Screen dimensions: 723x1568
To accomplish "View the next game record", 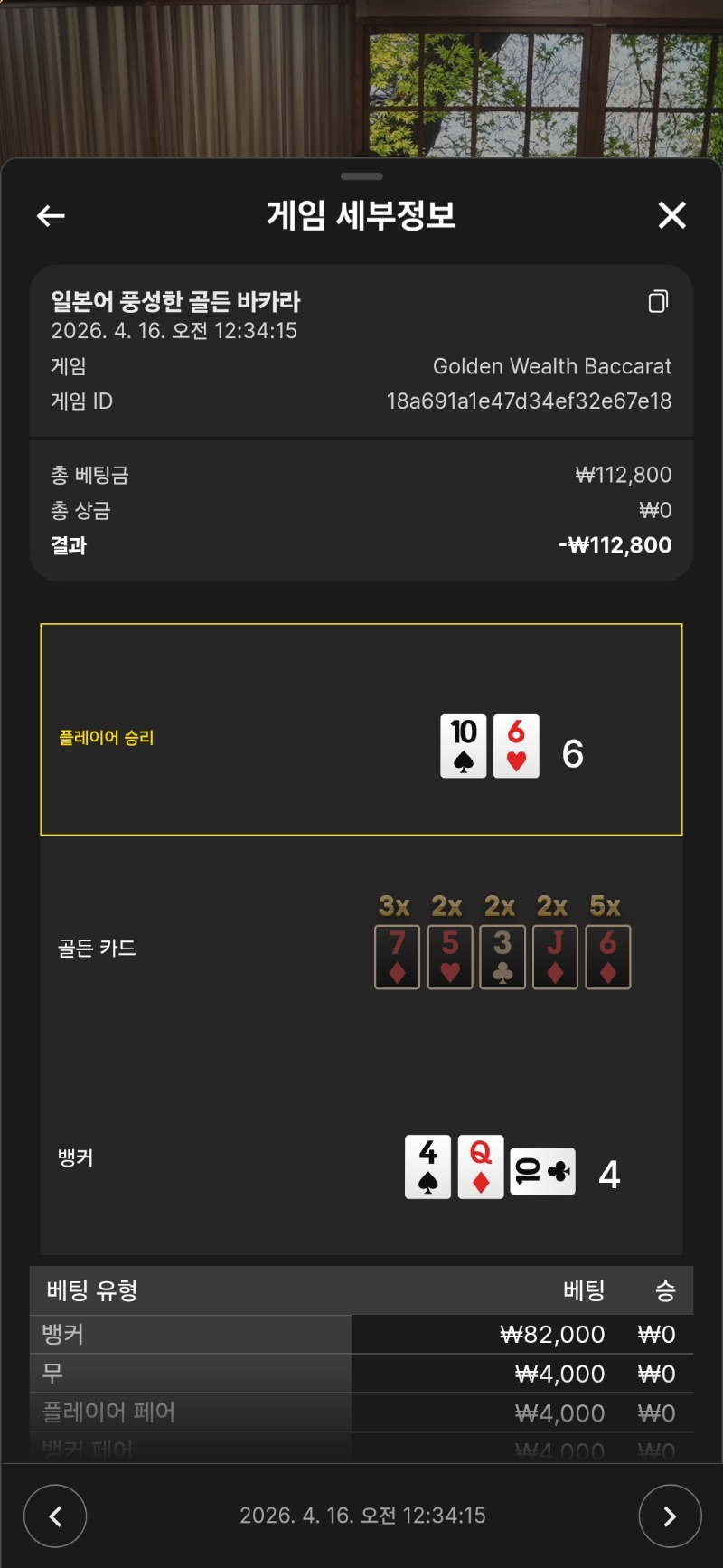I will [670, 1516].
